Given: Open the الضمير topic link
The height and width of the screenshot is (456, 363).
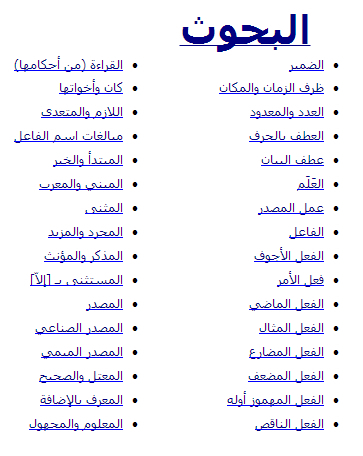Looking at the screenshot, I should pyautogui.click(x=306, y=65).
